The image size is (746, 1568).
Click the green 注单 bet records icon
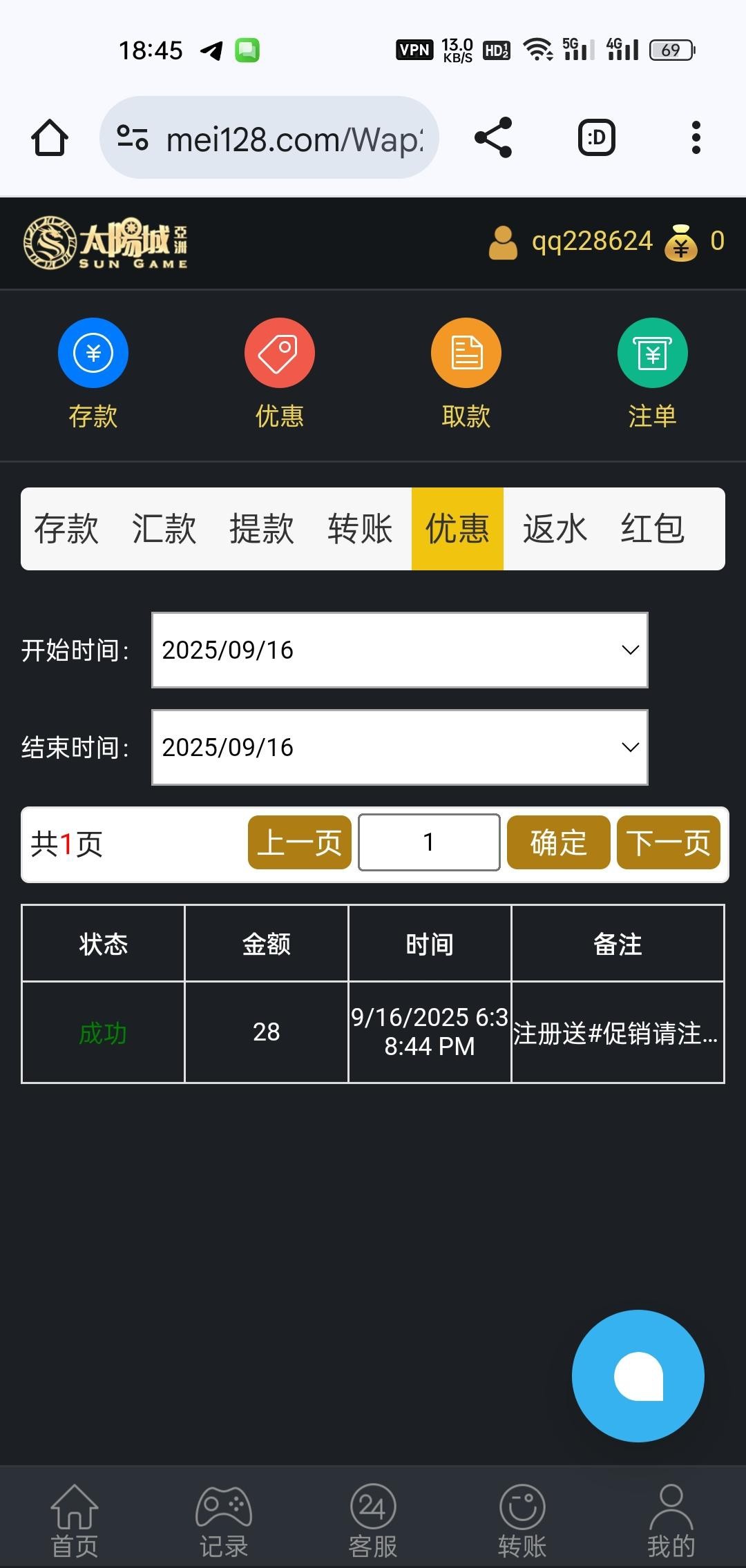pos(652,352)
